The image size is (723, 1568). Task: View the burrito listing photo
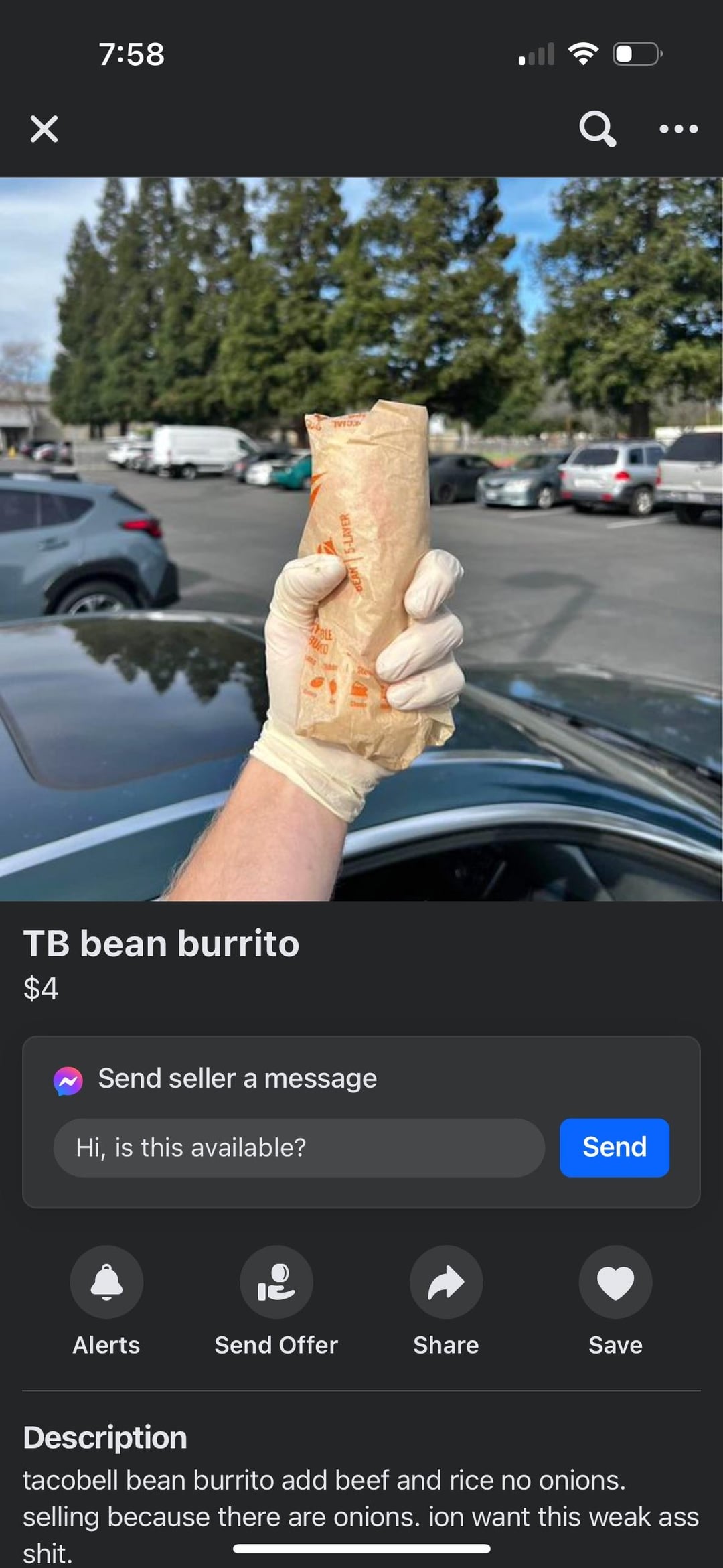click(361, 539)
